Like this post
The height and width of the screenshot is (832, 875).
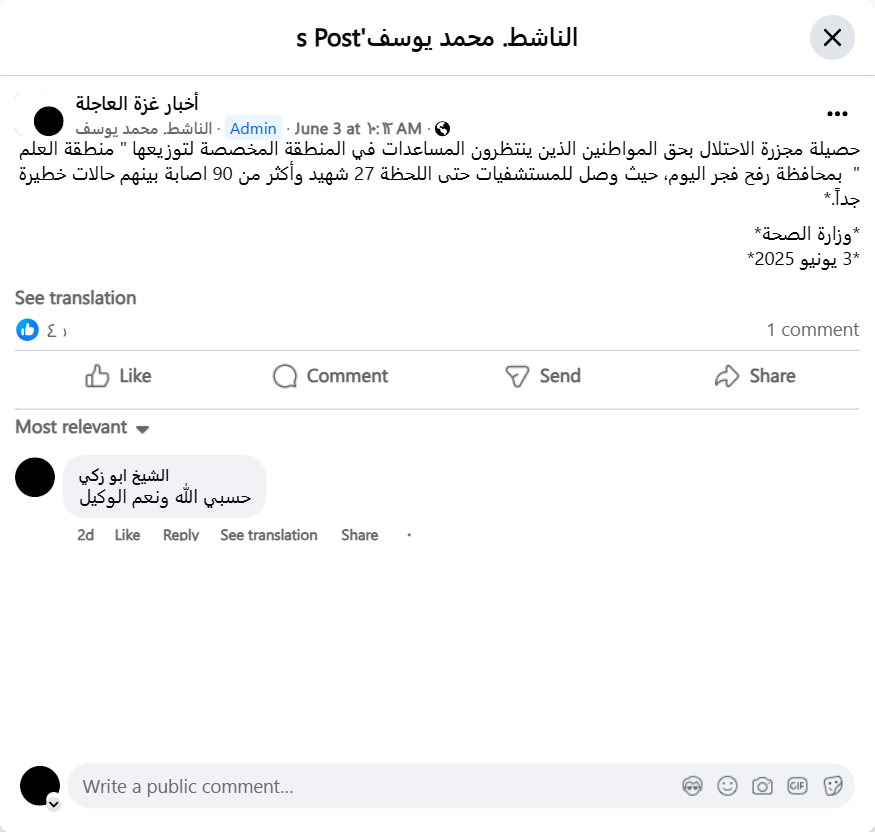tap(118, 376)
